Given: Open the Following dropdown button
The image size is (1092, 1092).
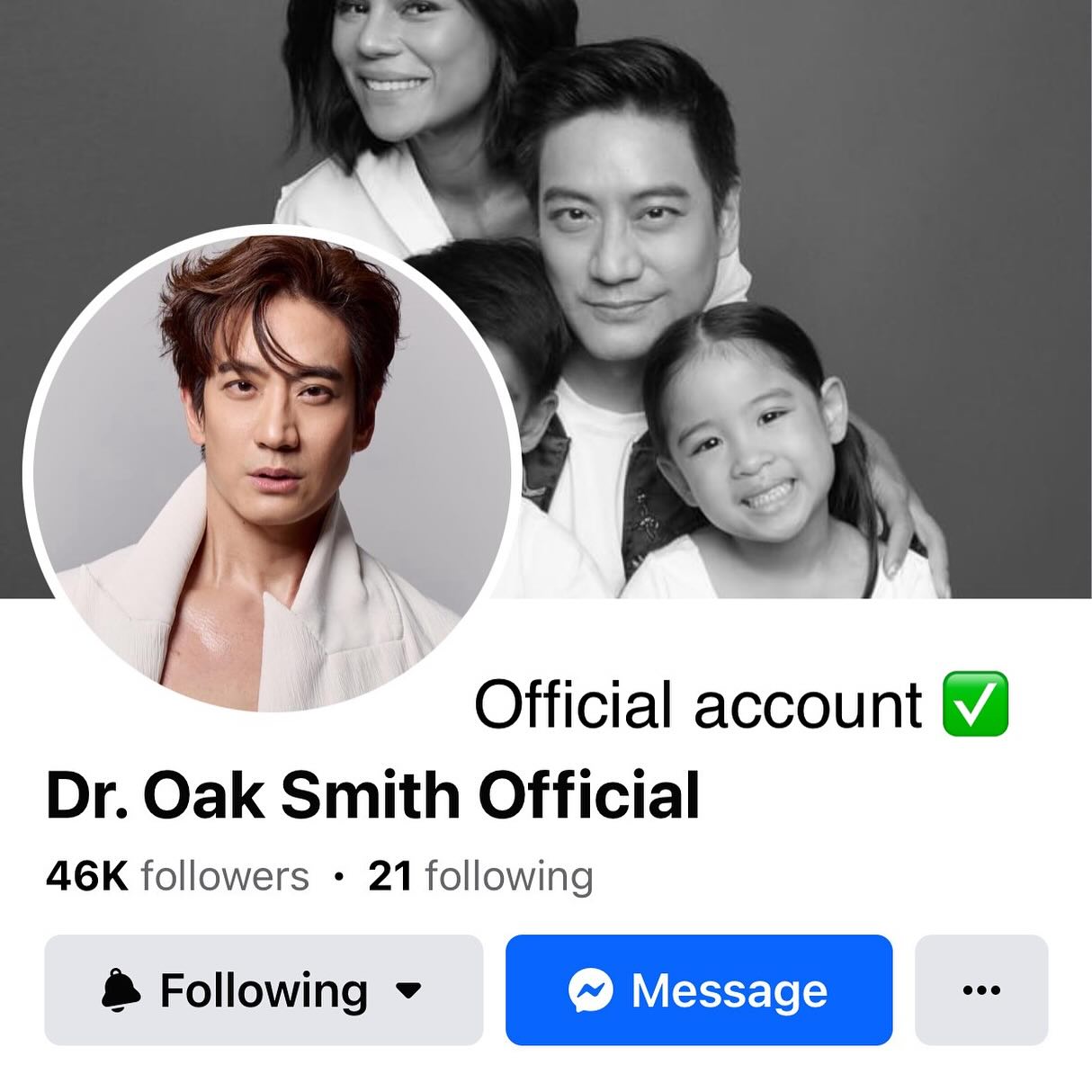Looking at the screenshot, I should pyautogui.click(x=263, y=990).
